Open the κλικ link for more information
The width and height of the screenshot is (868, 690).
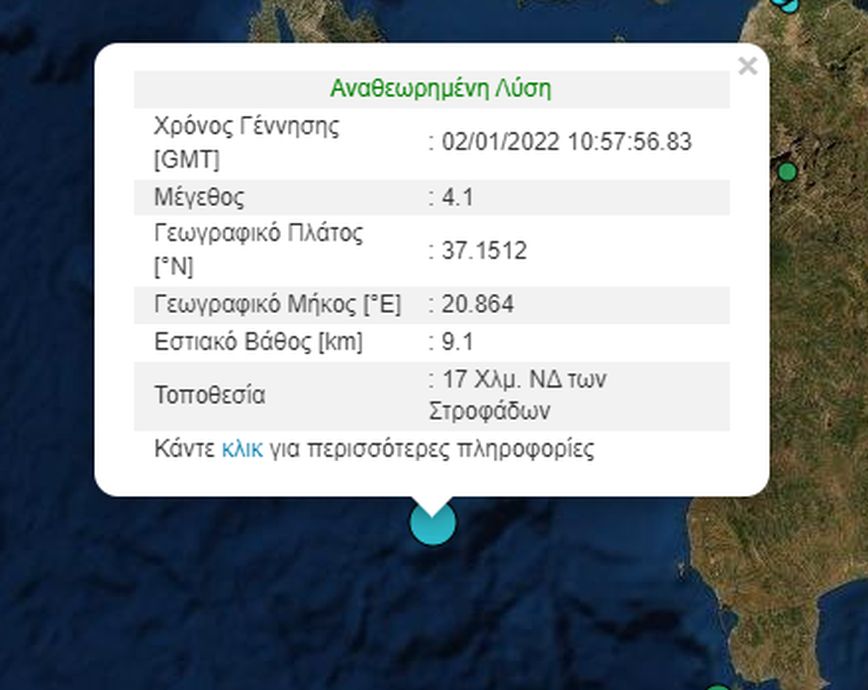pyautogui.click(x=242, y=449)
